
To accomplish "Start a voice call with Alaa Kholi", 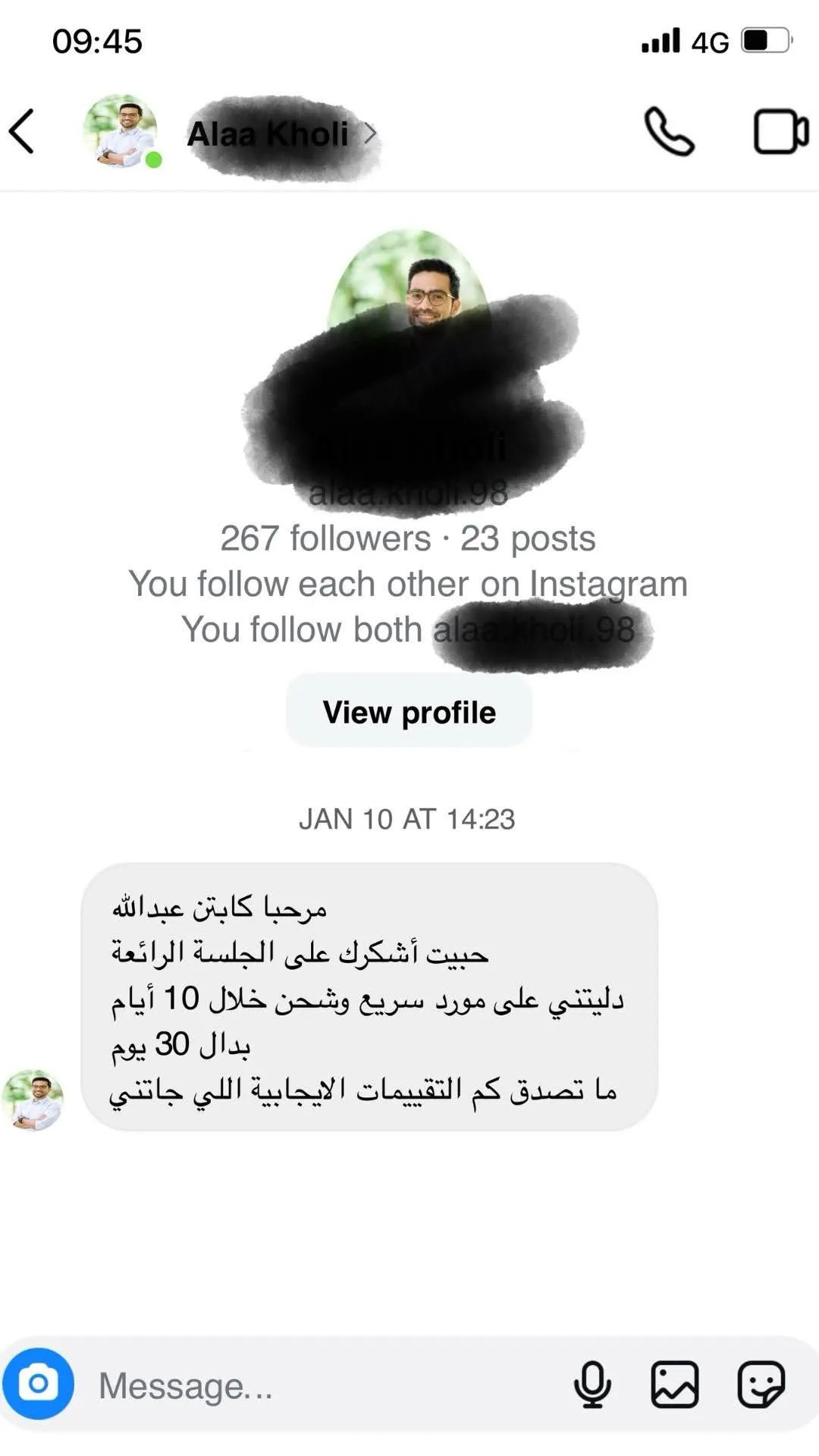I will pos(669,131).
